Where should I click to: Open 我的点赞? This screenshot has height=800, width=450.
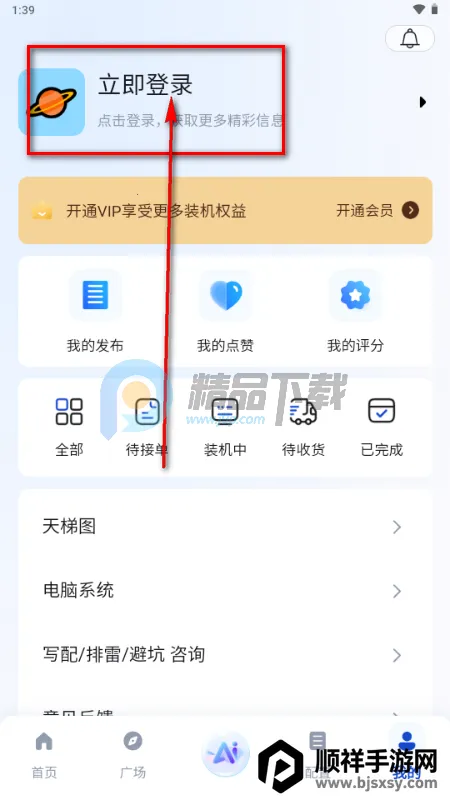coord(226,311)
